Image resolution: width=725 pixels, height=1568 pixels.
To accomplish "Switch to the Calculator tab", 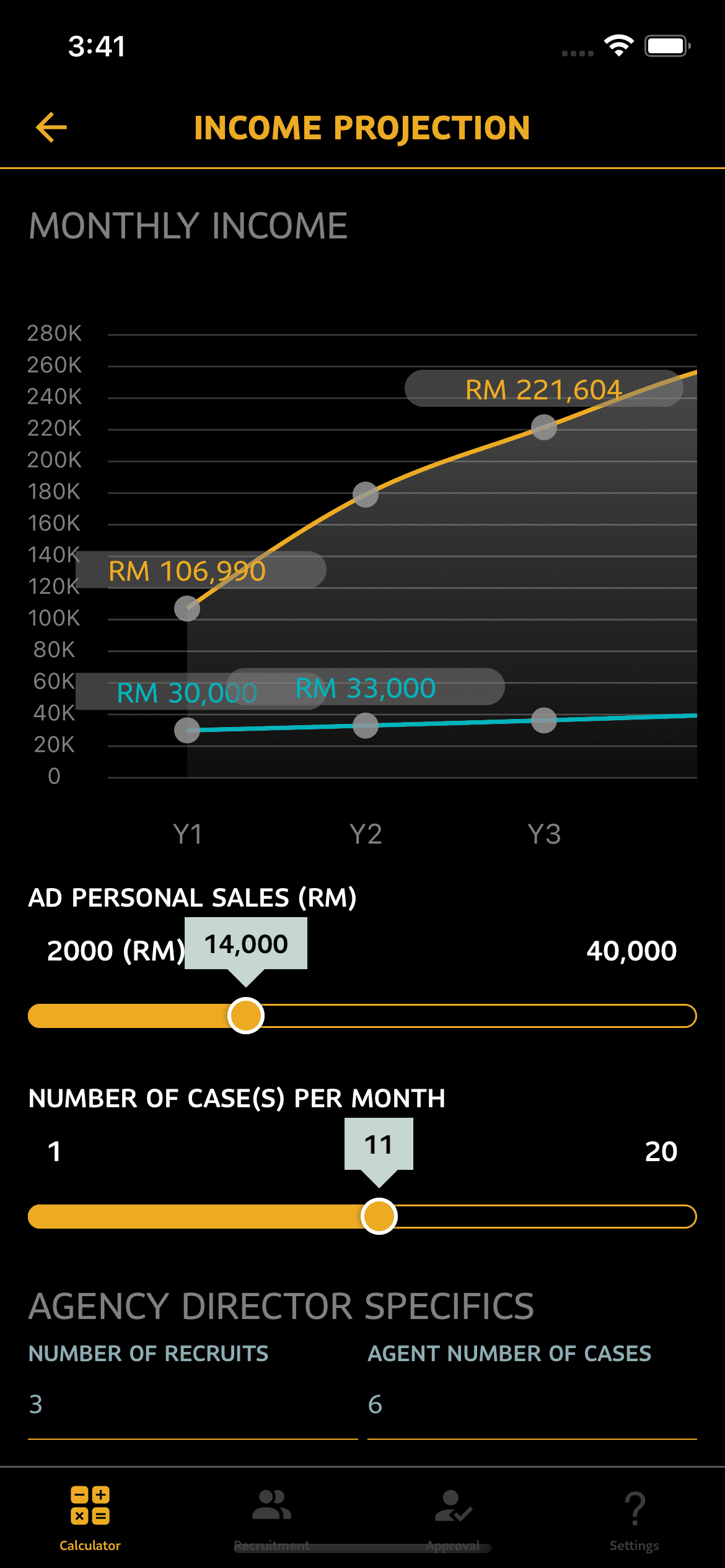I will (90, 1517).
